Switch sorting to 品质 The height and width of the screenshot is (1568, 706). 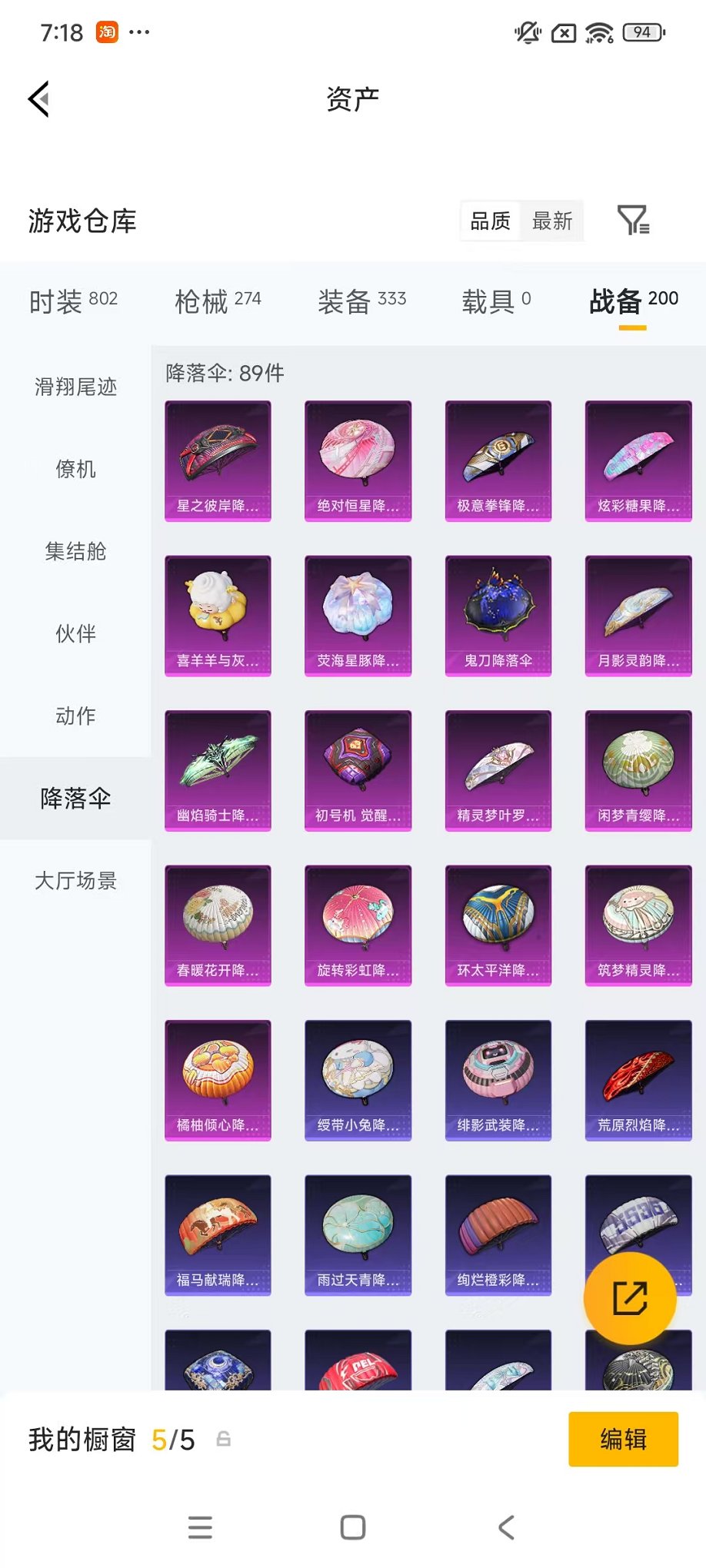pyautogui.click(x=491, y=221)
